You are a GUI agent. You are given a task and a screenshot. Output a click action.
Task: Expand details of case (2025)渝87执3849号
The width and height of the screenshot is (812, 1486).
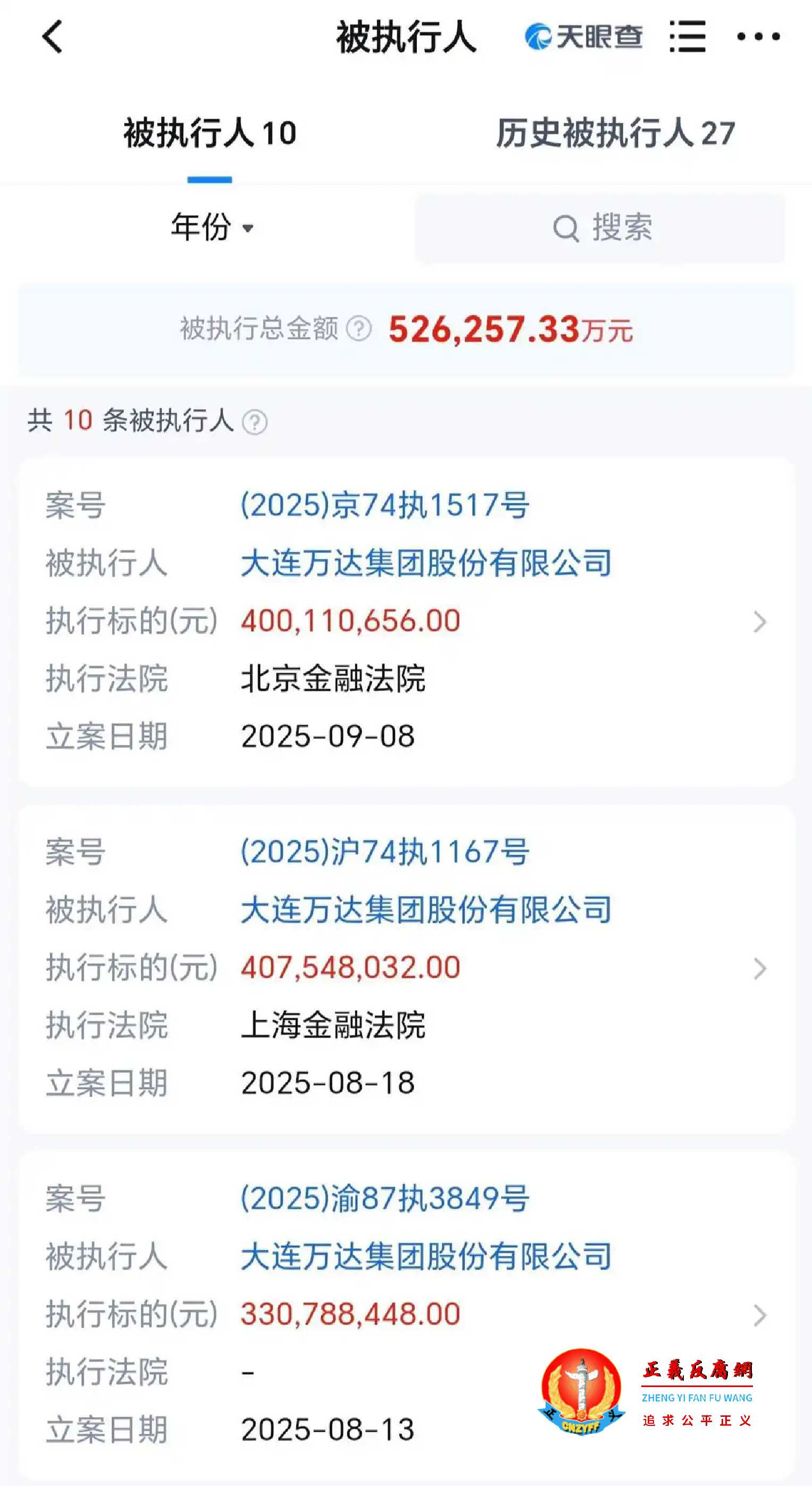(759, 1315)
